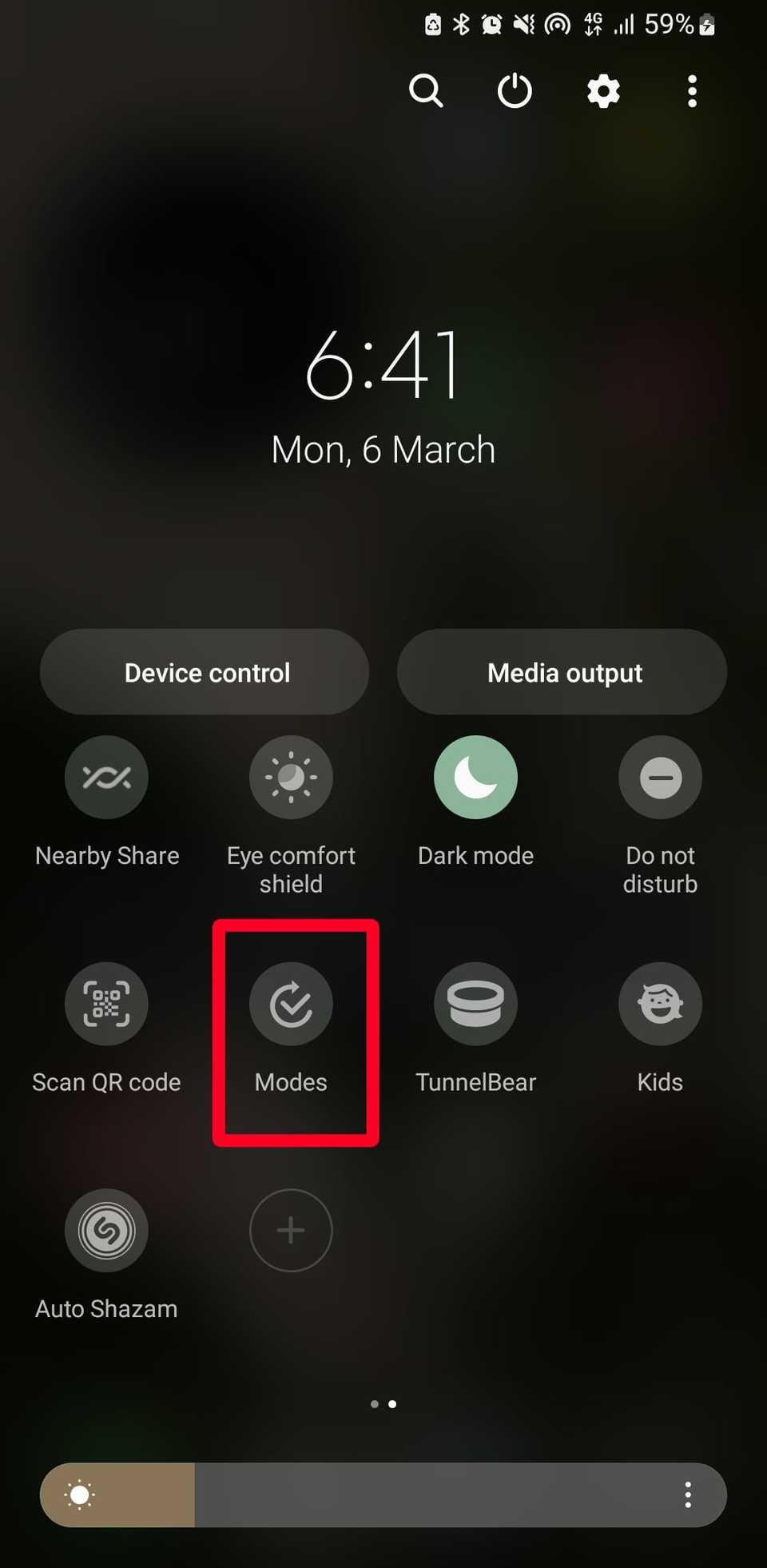Screen dimensions: 767x1568
Task: Toggle Nearby Share
Action: pos(106,777)
